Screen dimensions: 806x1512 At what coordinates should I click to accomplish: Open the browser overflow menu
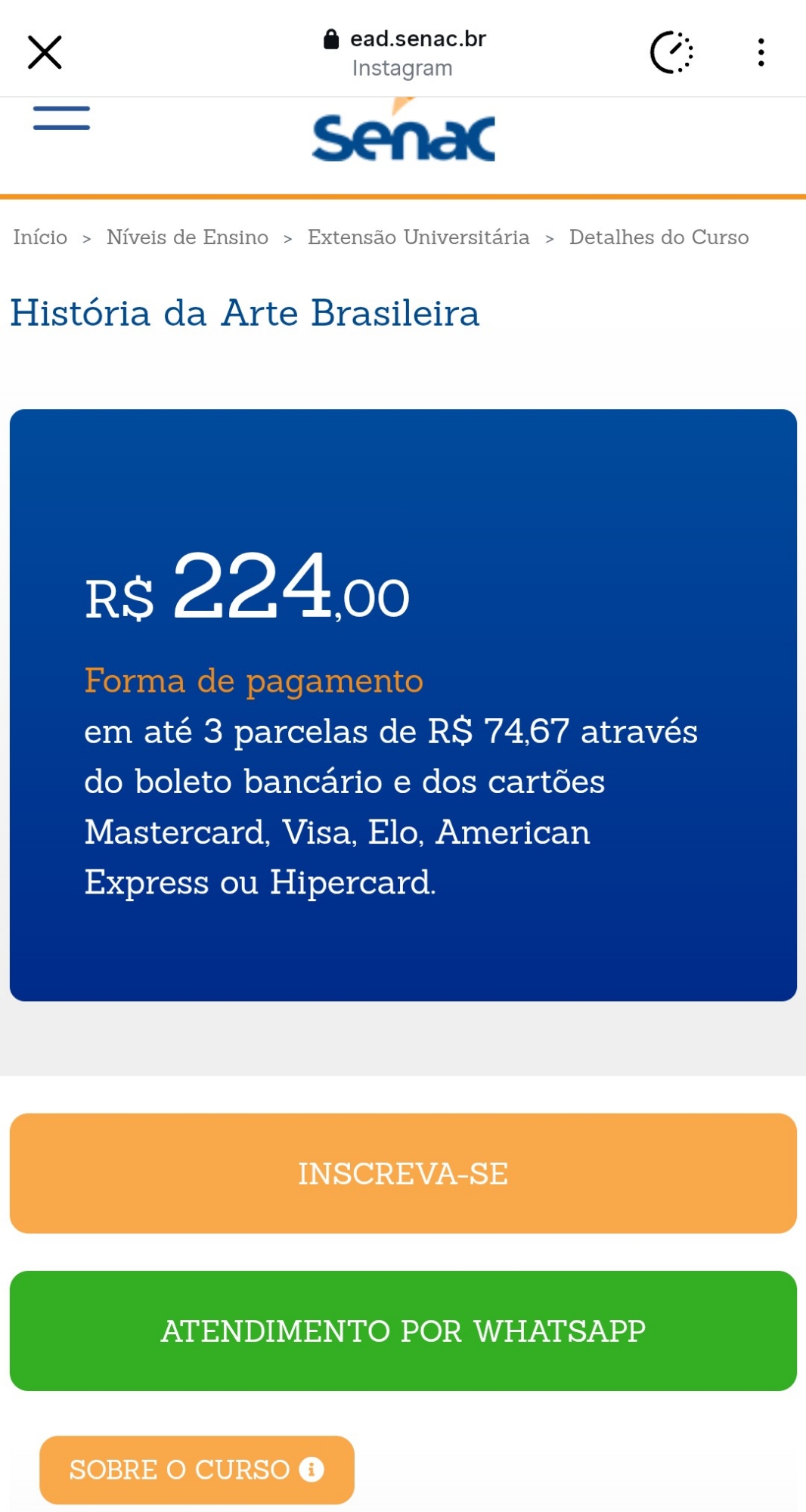761,52
